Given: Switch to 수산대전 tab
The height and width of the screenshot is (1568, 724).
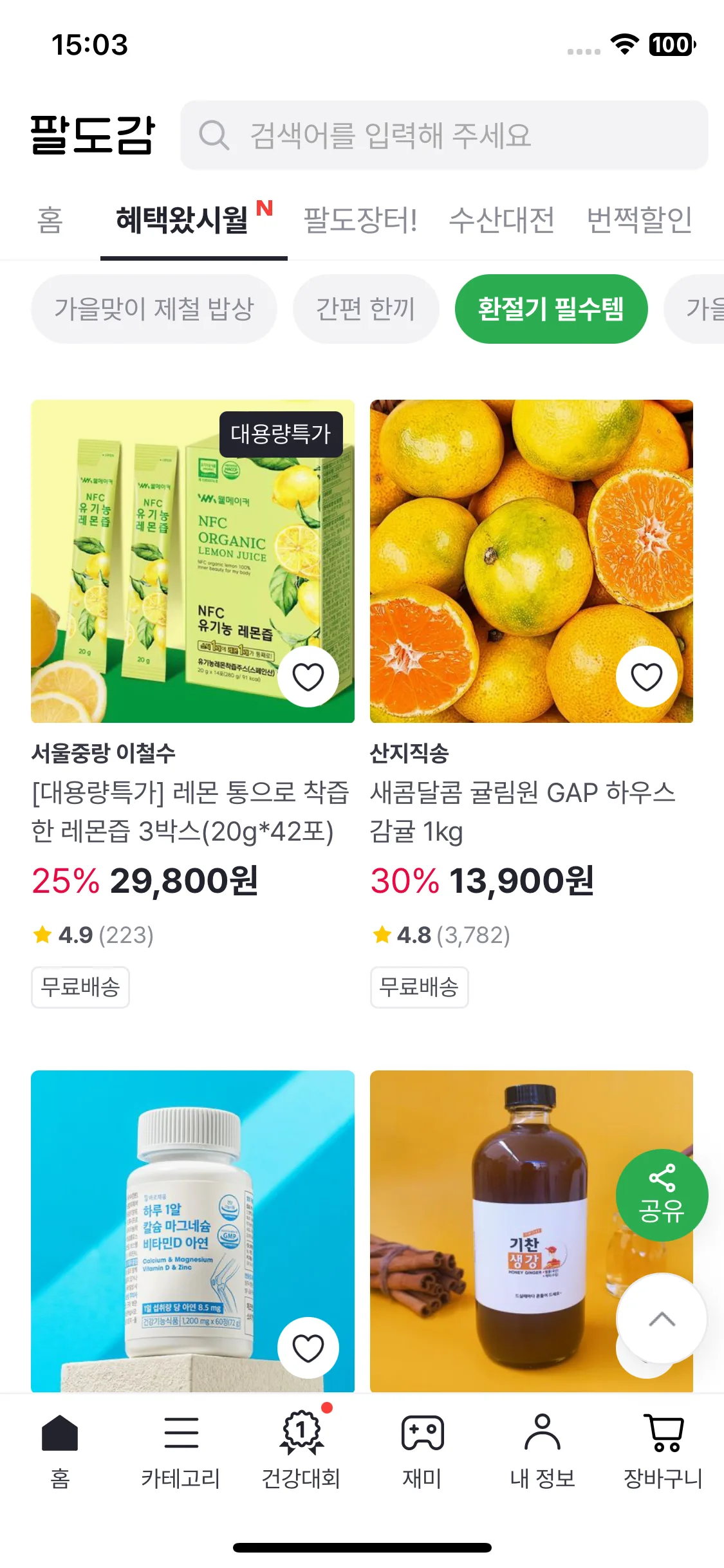Looking at the screenshot, I should [x=501, y=220].
